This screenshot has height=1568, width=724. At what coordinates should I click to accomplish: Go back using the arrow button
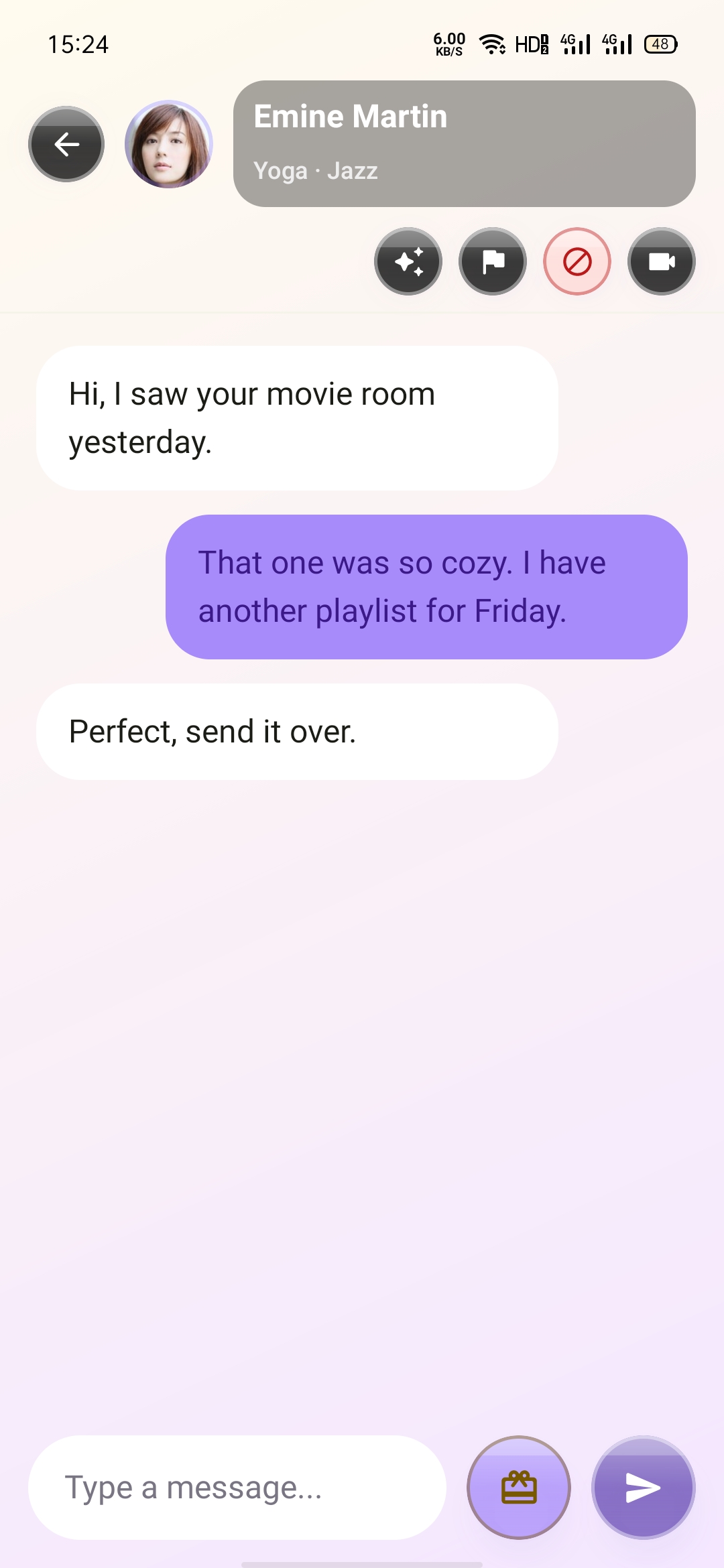coord(66,144)
